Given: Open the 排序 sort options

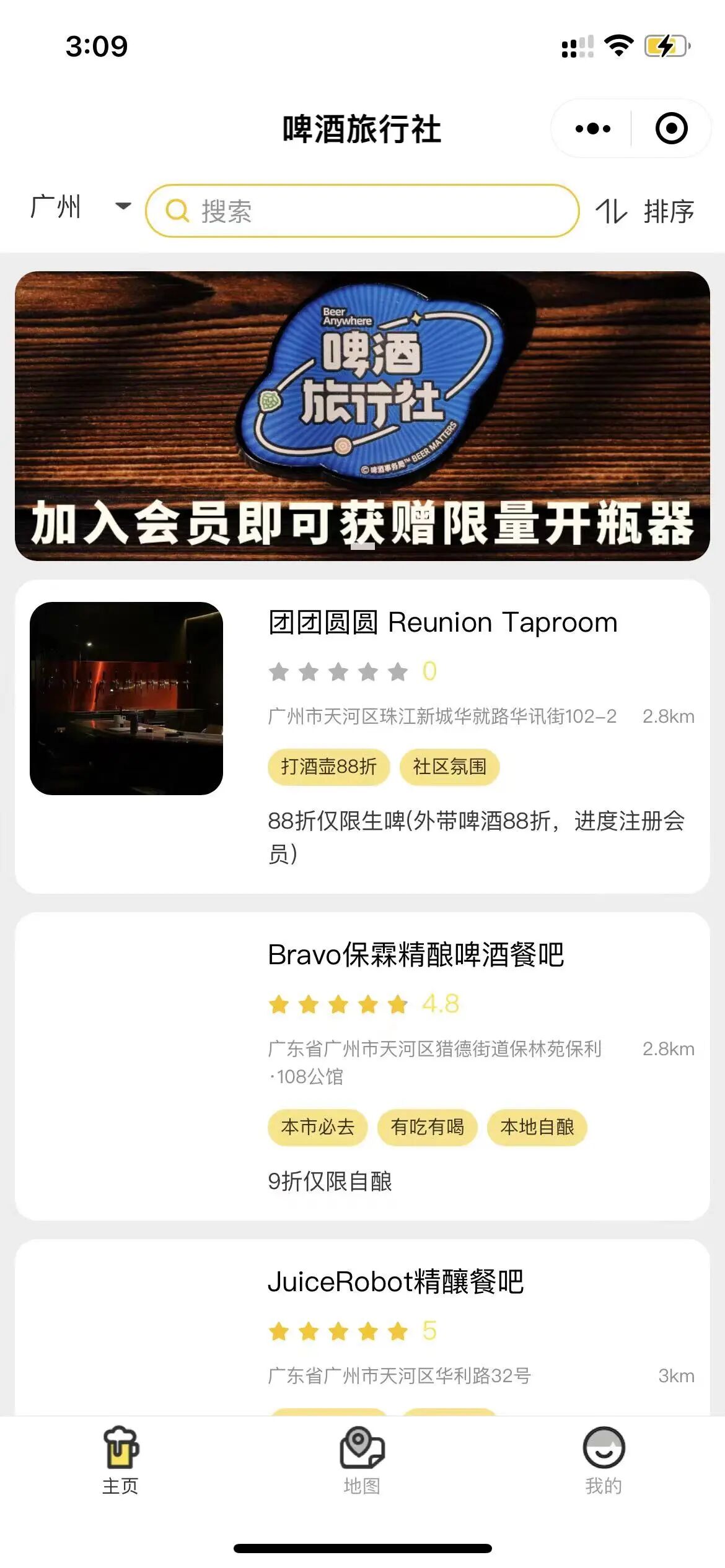Looking at the screenshot, I should [x=644, y=211].
